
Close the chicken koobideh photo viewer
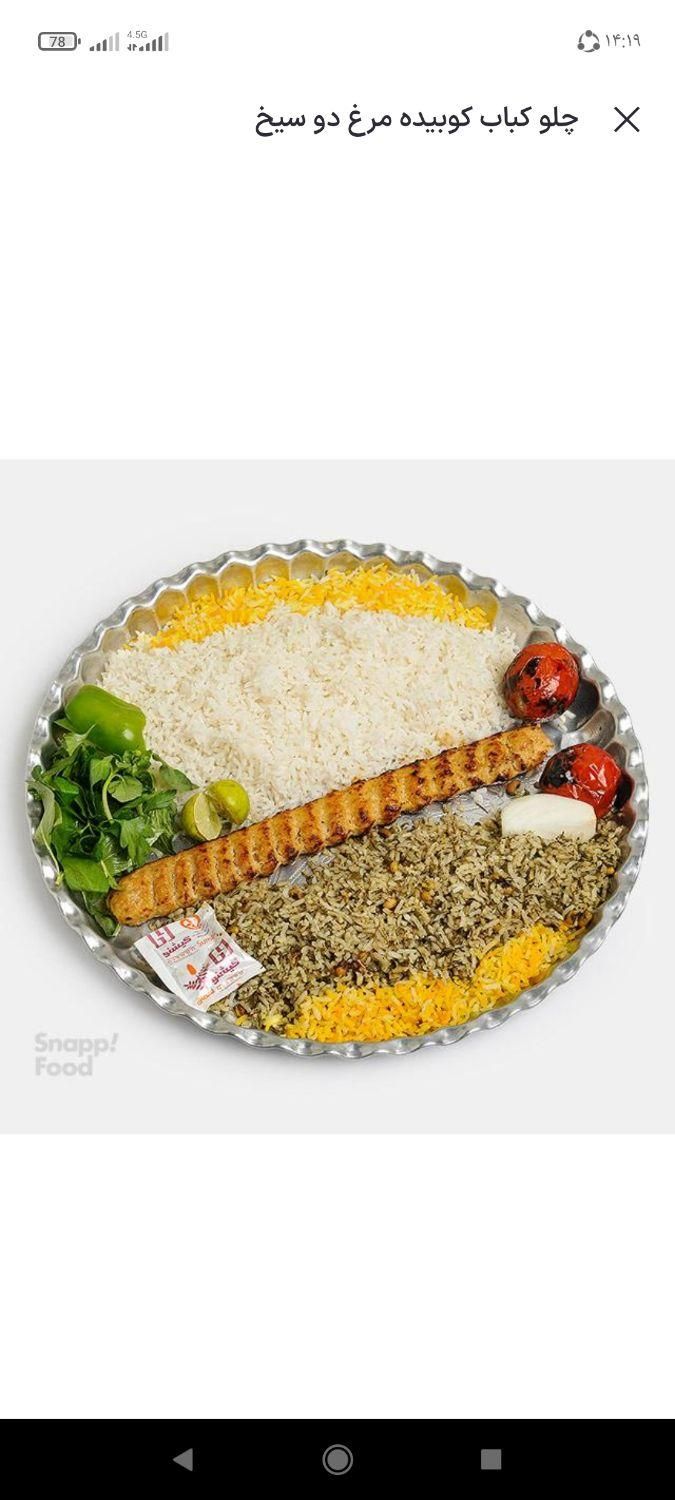[626, 120]
